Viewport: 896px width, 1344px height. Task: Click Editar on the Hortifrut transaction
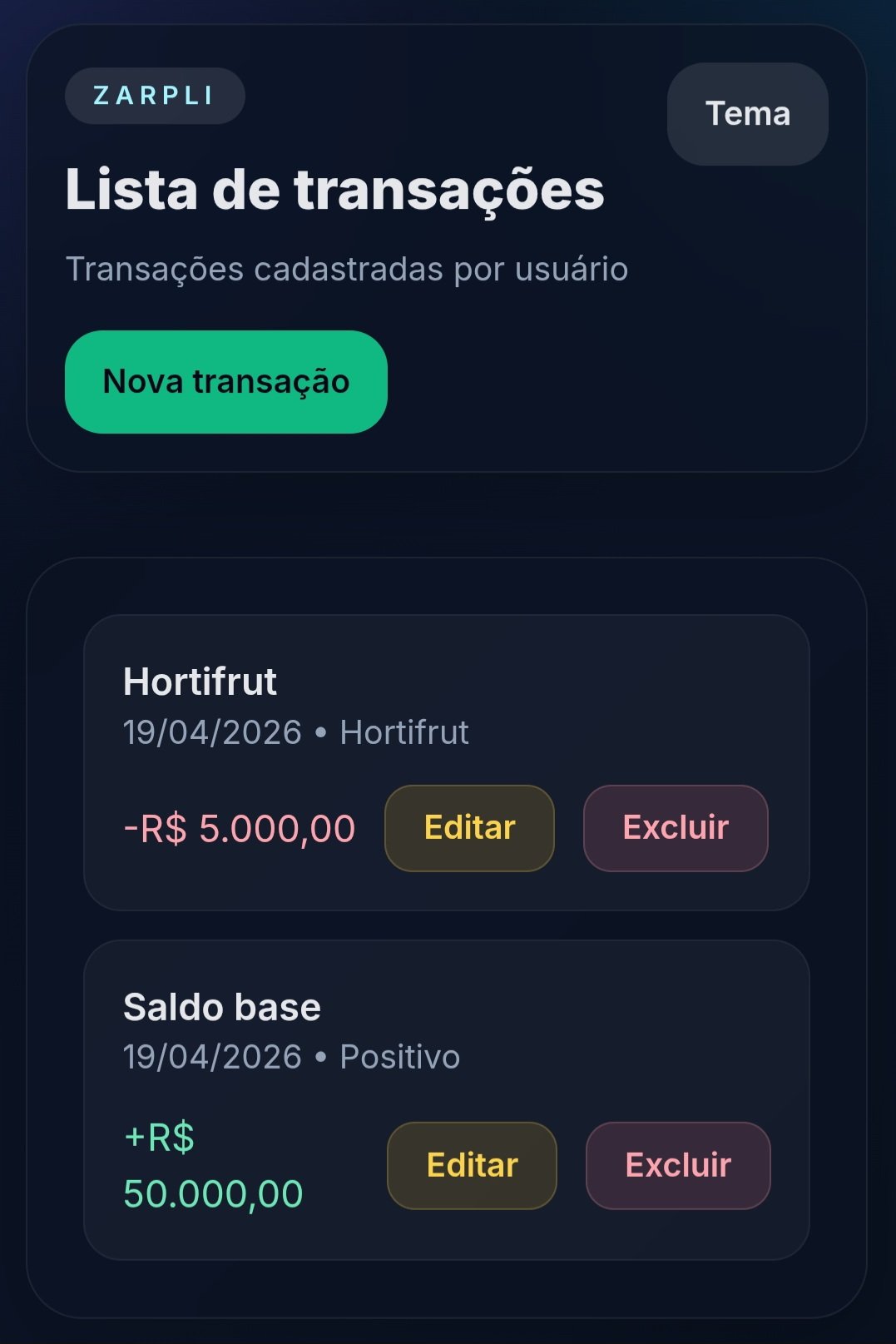[468, 827]
